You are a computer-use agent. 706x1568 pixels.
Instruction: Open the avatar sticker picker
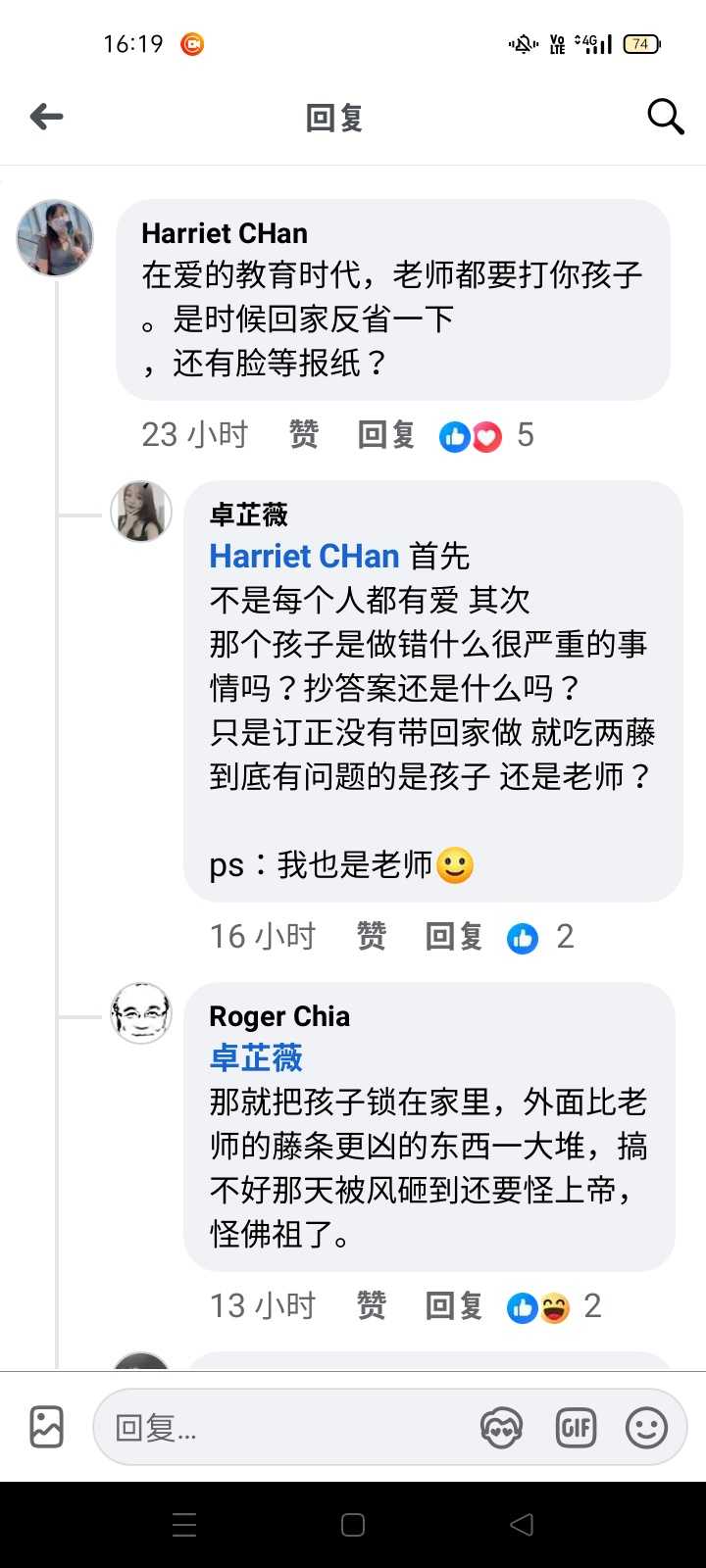point(501,1428)
